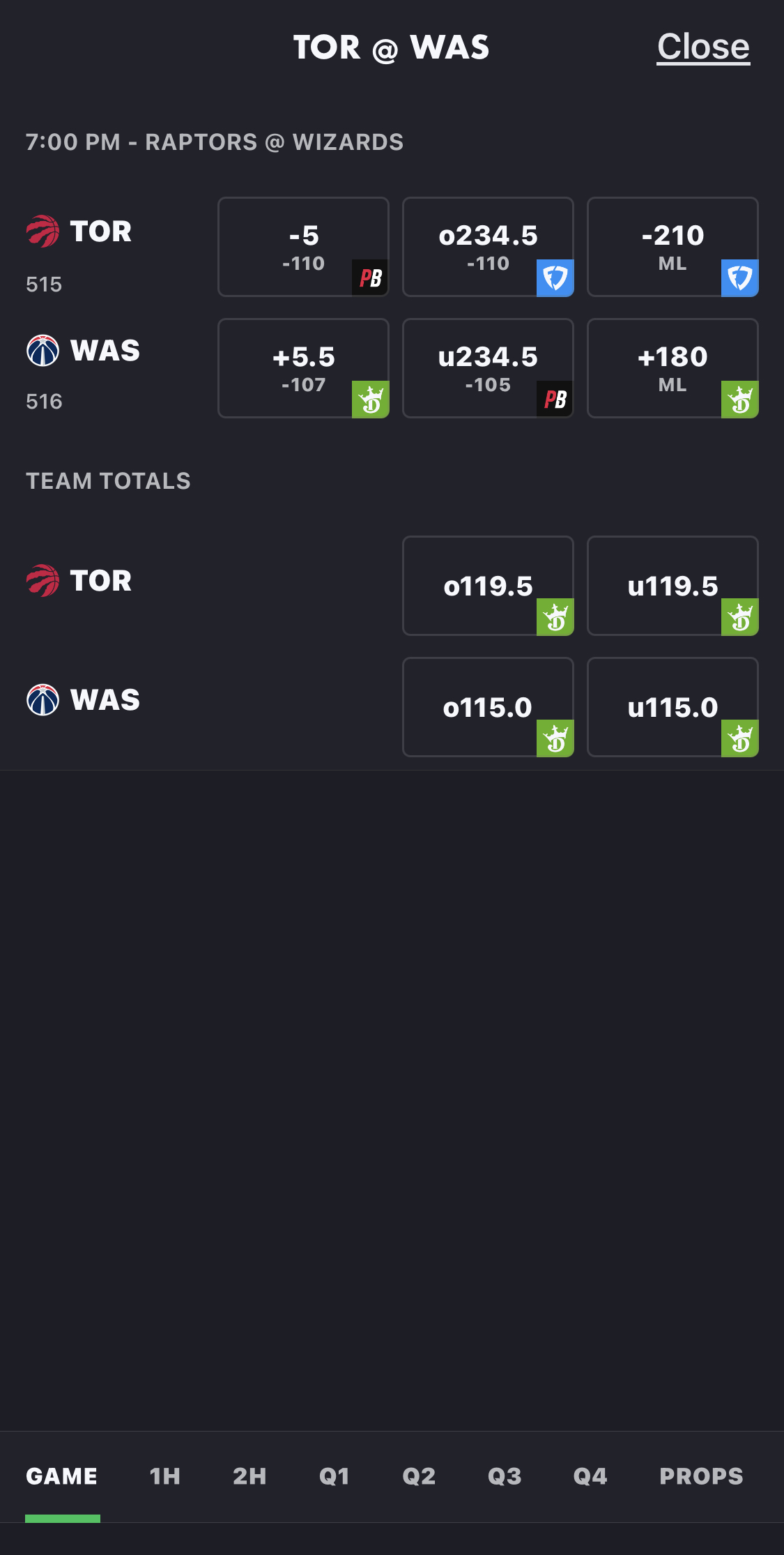
Task: Switch to the 2H tab
Action: (x=249, y=1476)
